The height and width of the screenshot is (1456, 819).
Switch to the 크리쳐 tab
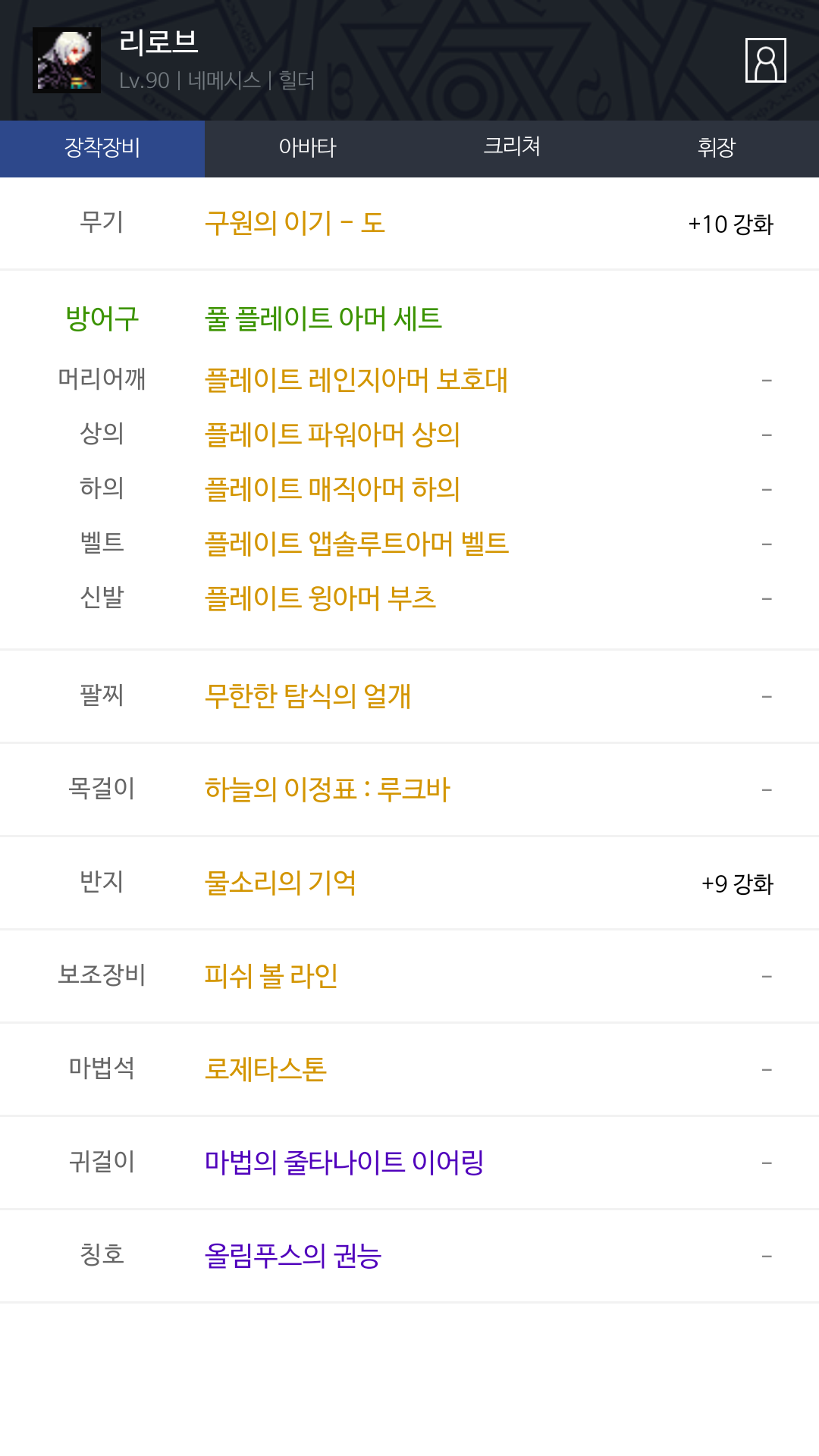[x=512, y=149]
